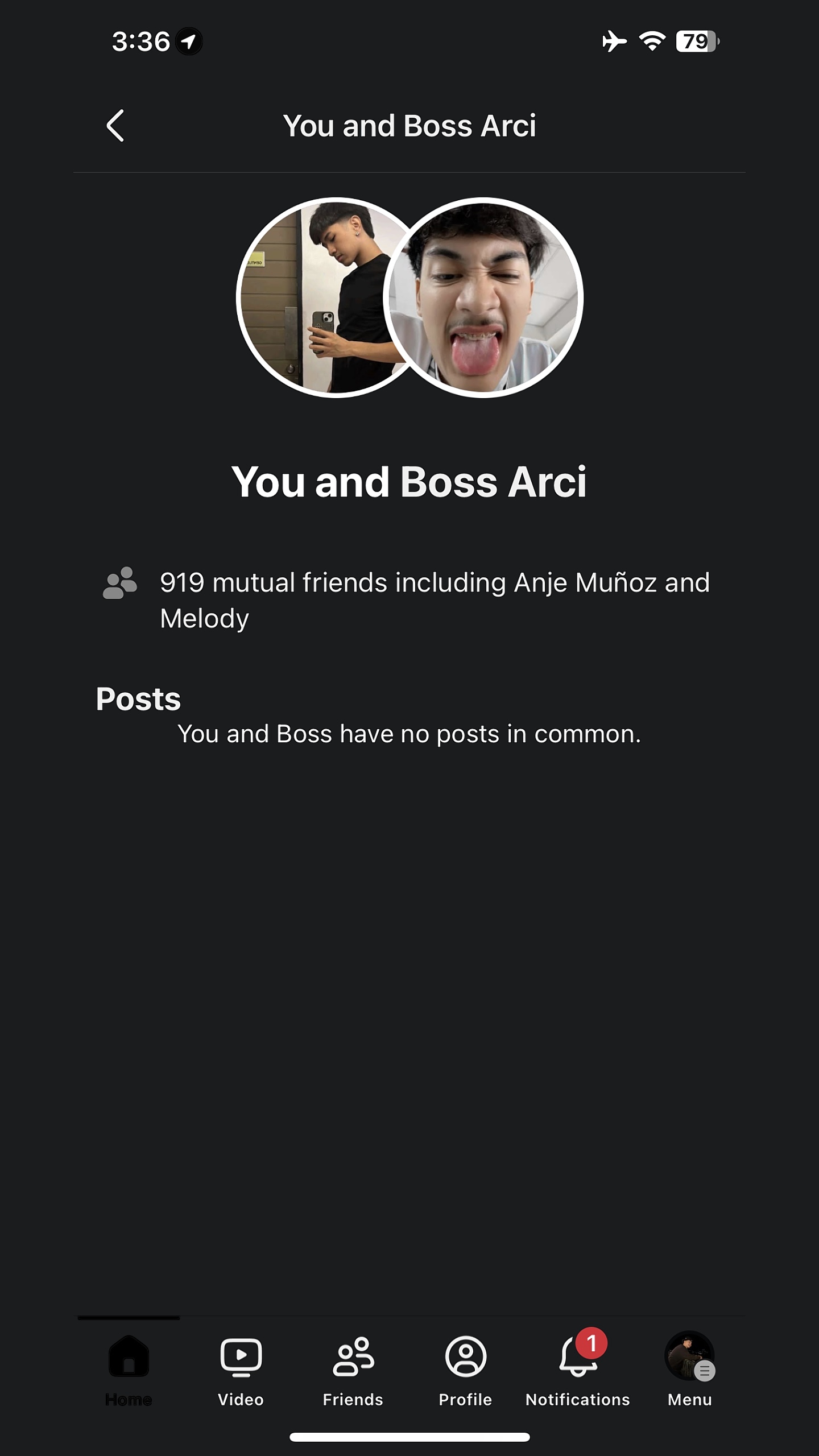This screenshot has height=1456, width=819.
Task: Switch to the Home tab
Action: (129, 1371)
